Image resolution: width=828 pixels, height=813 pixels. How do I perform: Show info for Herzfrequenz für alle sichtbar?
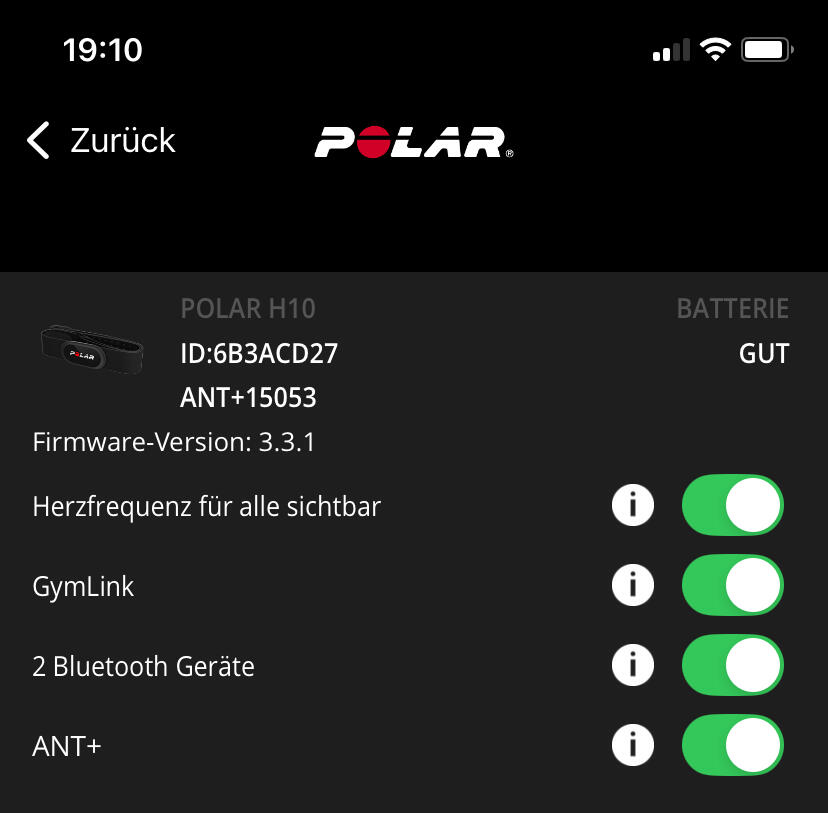coord(632,506)
